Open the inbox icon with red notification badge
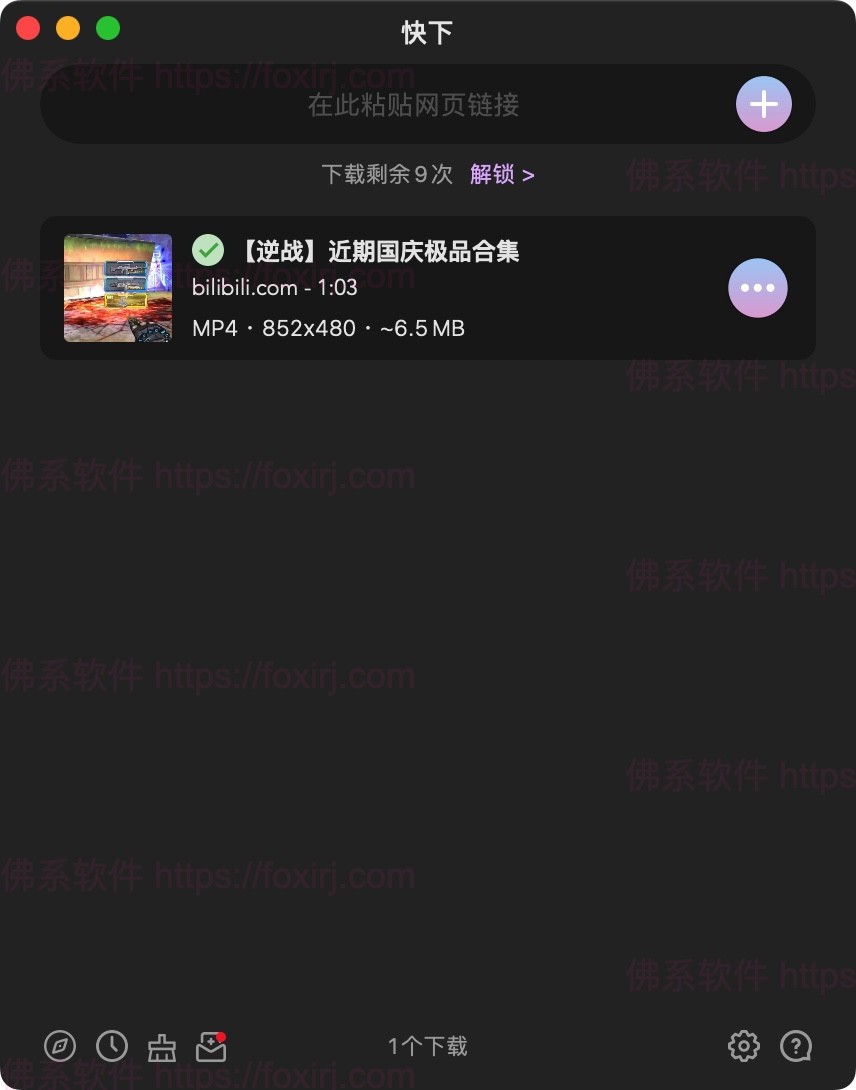The image size is (856, 1090). click(x=212, y=1046)
